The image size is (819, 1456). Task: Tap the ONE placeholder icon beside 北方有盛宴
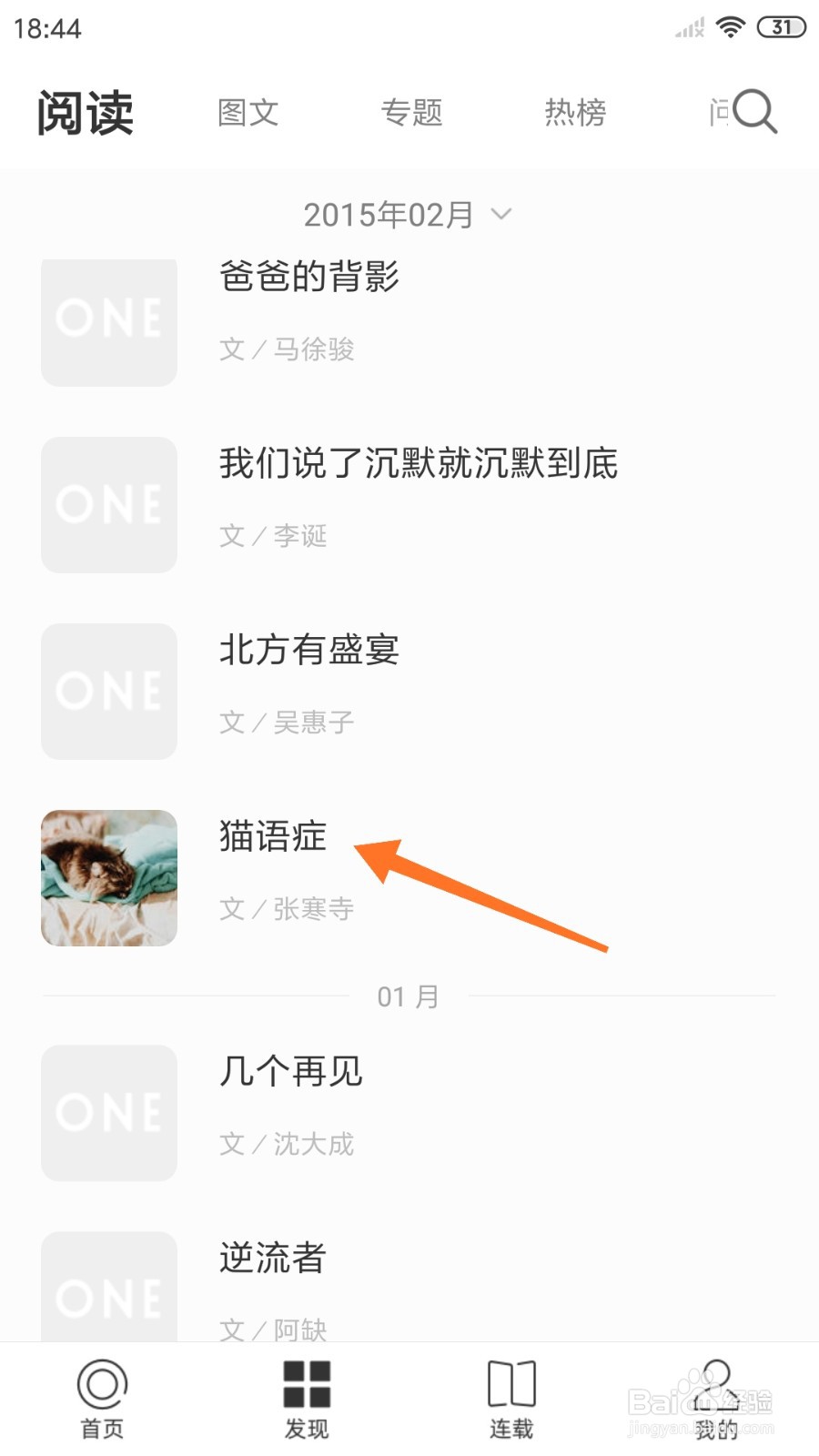coord(108,691)
